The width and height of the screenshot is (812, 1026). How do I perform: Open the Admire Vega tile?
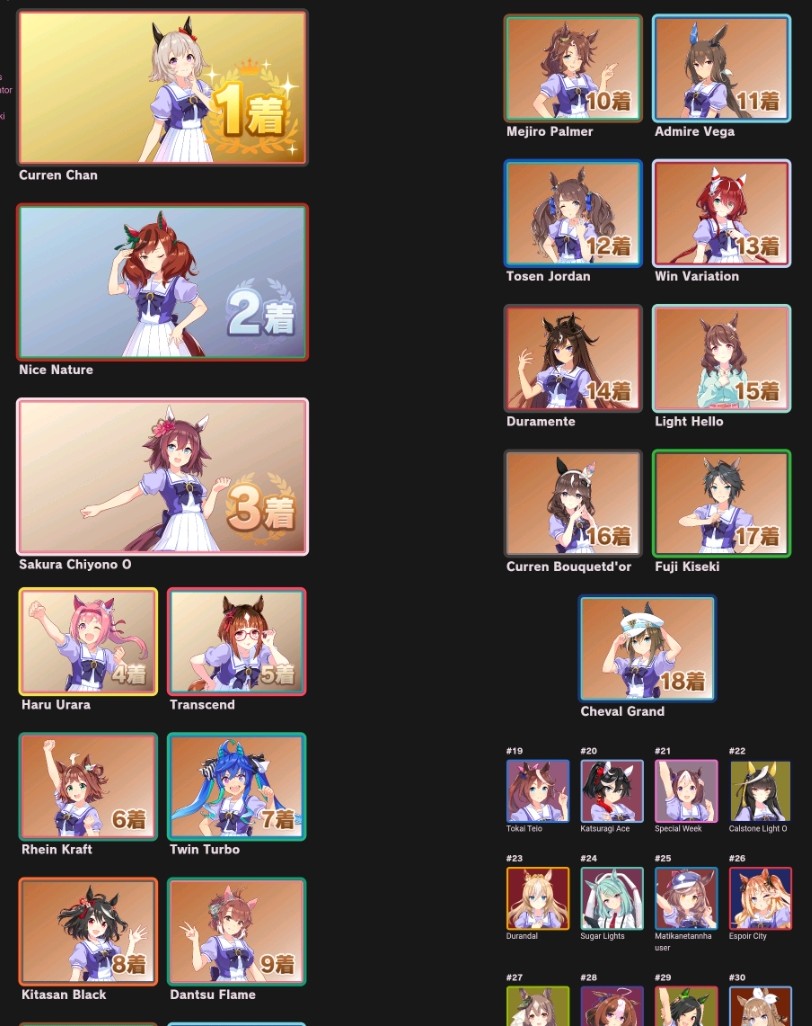coord(722,69)
